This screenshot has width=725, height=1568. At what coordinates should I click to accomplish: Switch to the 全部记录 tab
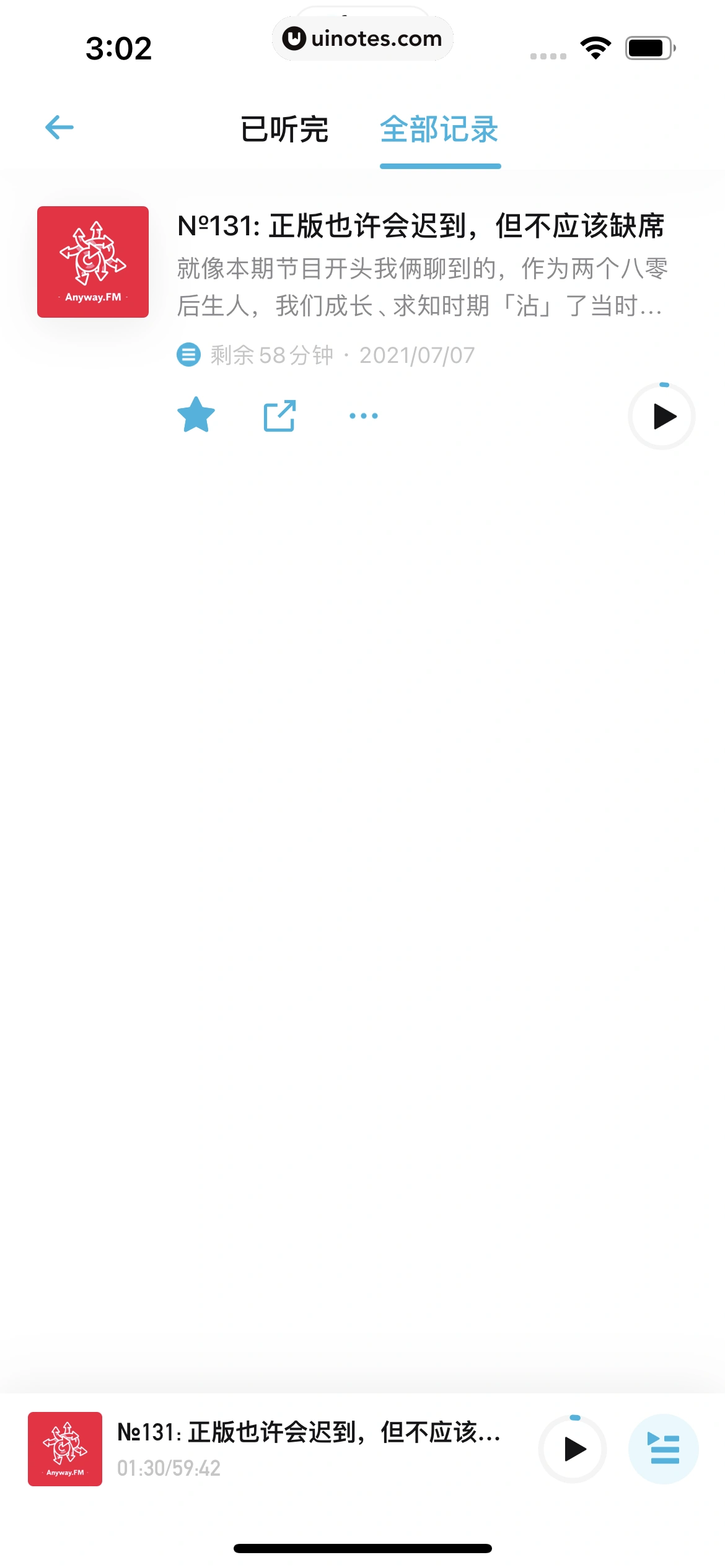point(440,129)
